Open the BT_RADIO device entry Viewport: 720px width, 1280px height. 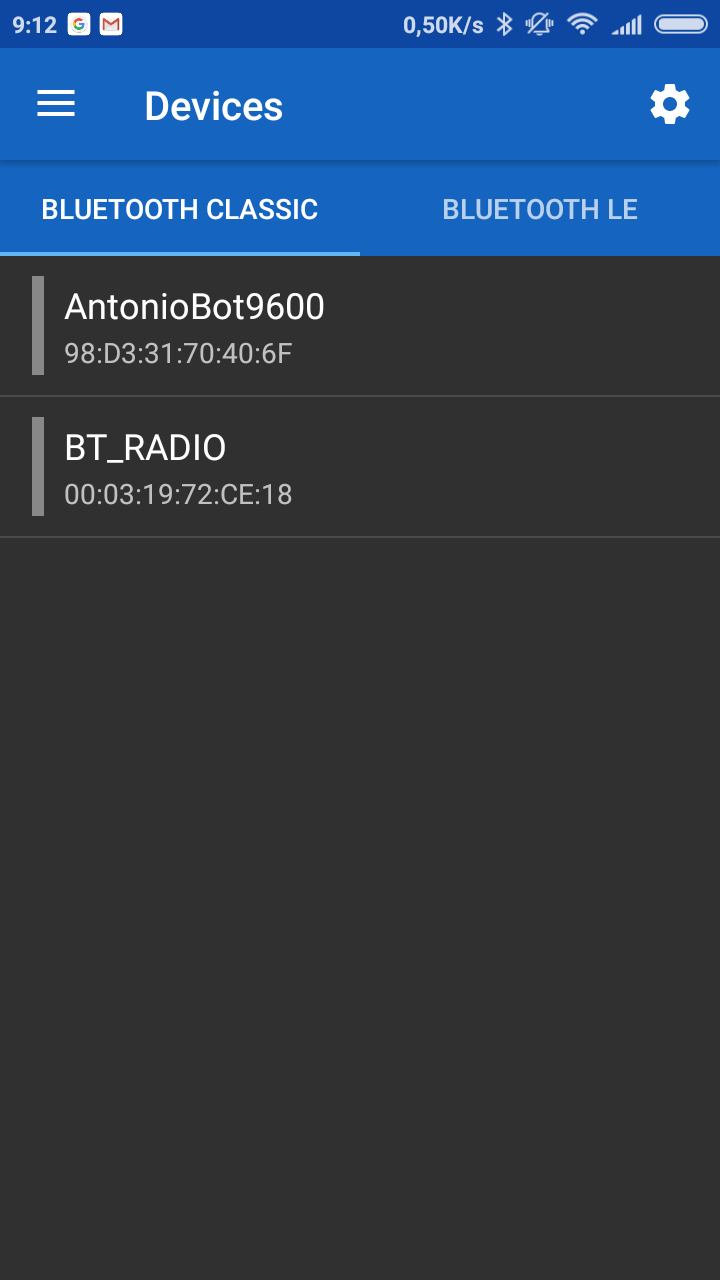[x=360, y=467]
